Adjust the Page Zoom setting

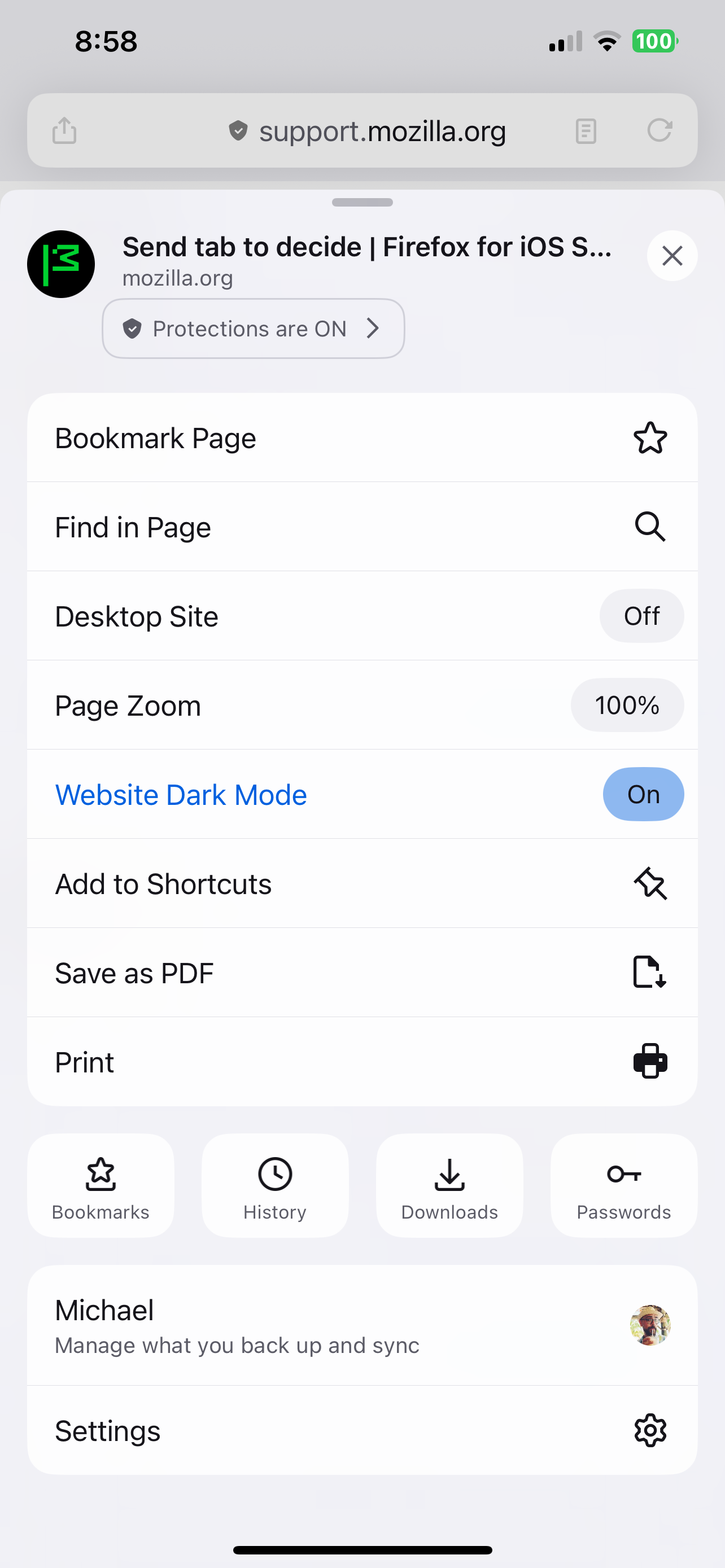coord(626,706)
